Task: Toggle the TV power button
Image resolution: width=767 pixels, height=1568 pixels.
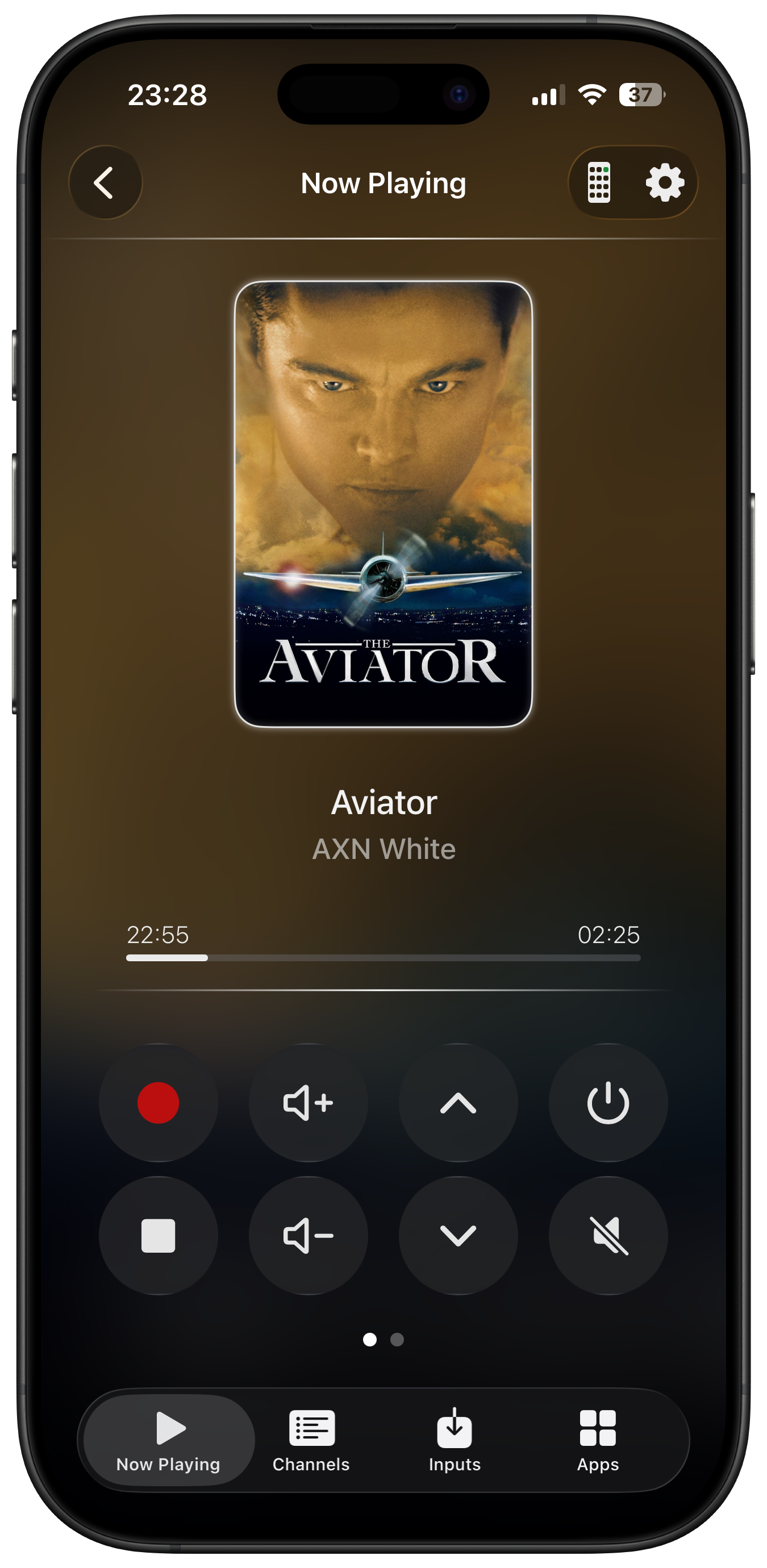Action: [608, 1103]
